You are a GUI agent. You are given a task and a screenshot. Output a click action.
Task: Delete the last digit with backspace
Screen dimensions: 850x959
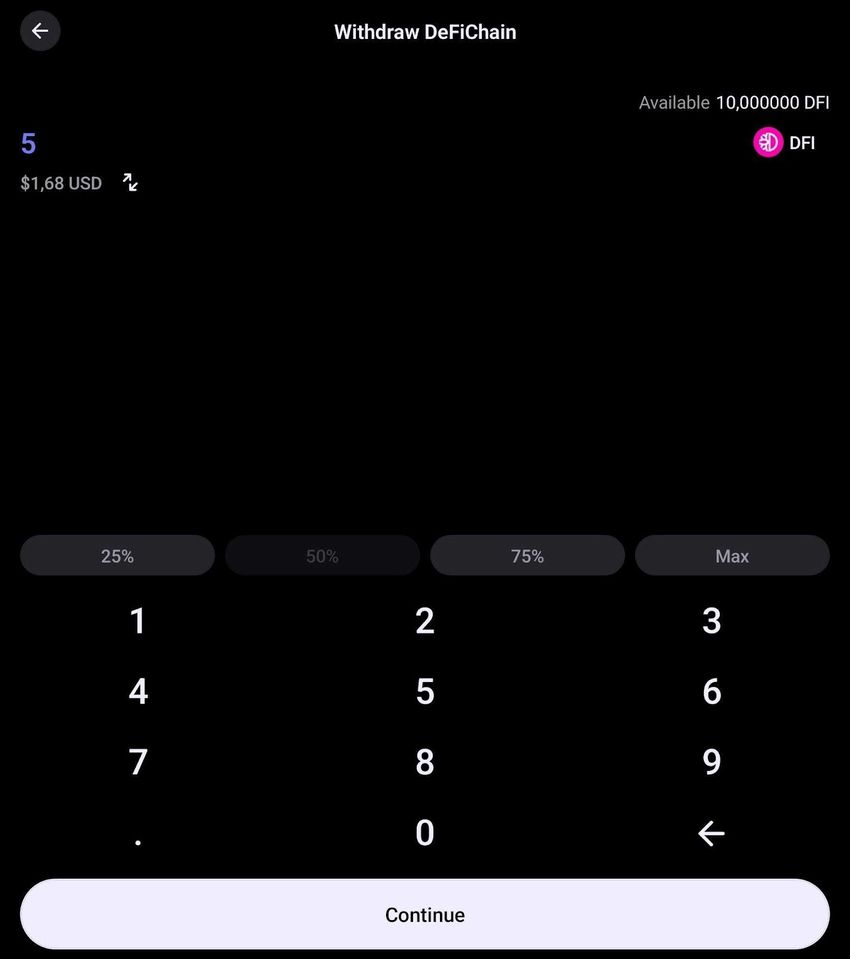711,833
